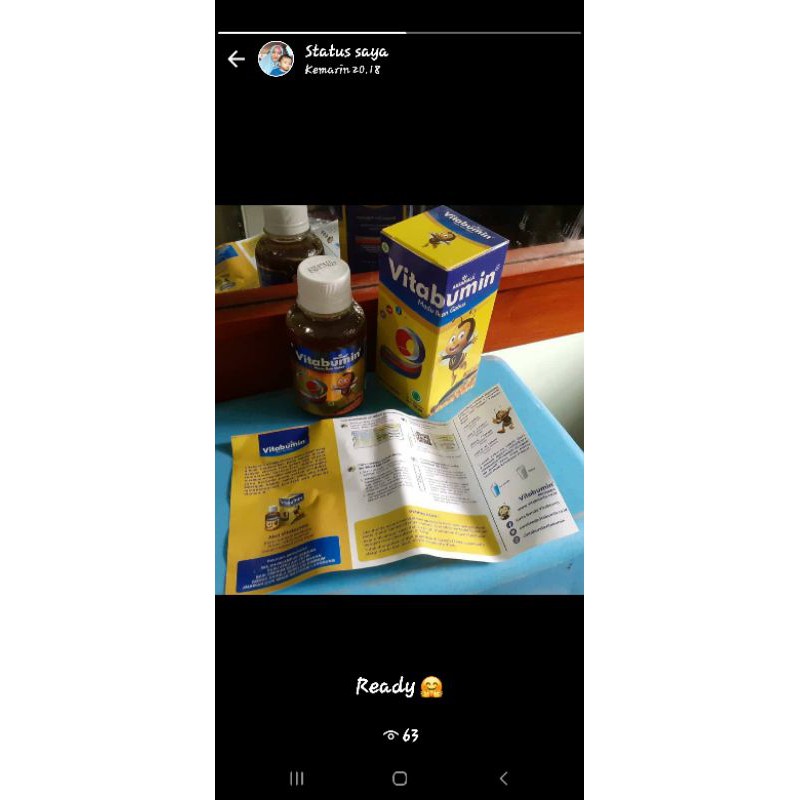Open the viewers list with 63 views

[x=400, y=735]
